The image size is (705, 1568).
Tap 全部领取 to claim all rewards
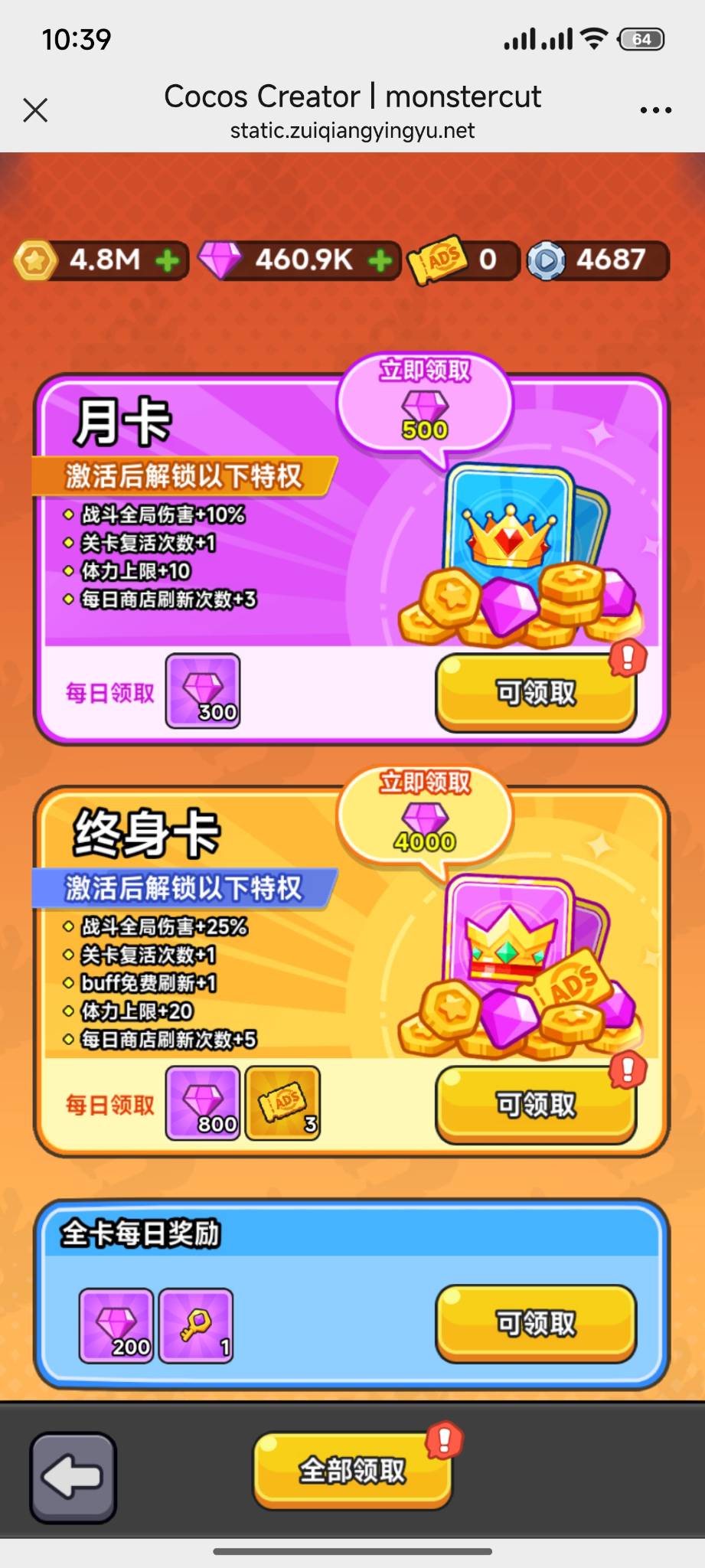click(352, 1470)
